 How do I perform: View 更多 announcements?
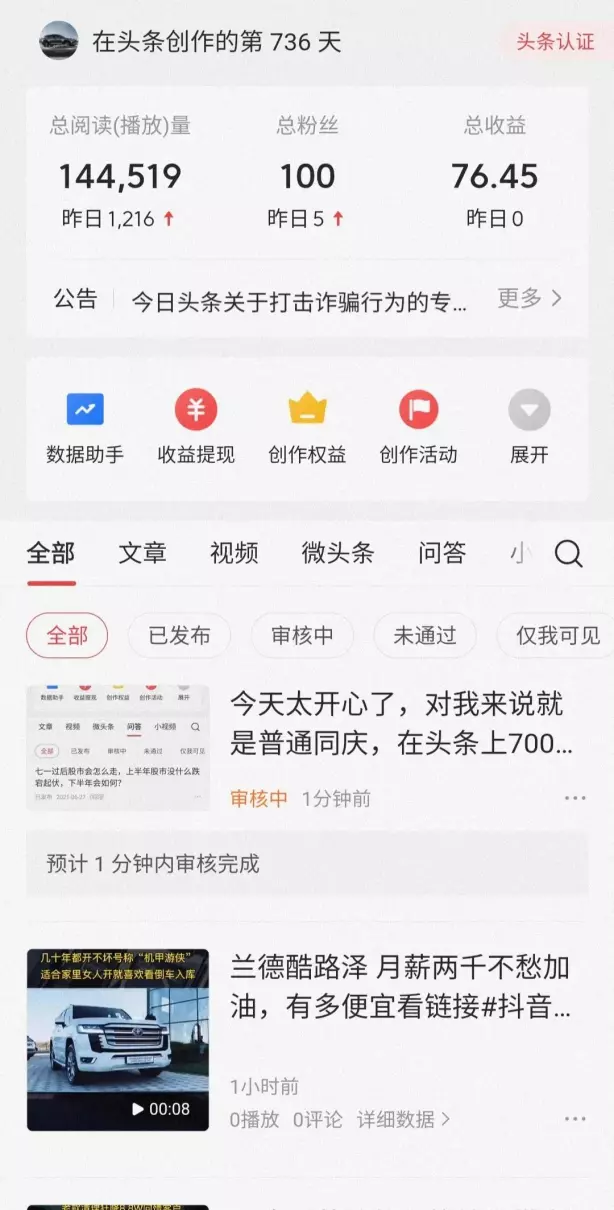tap(529, 298)
